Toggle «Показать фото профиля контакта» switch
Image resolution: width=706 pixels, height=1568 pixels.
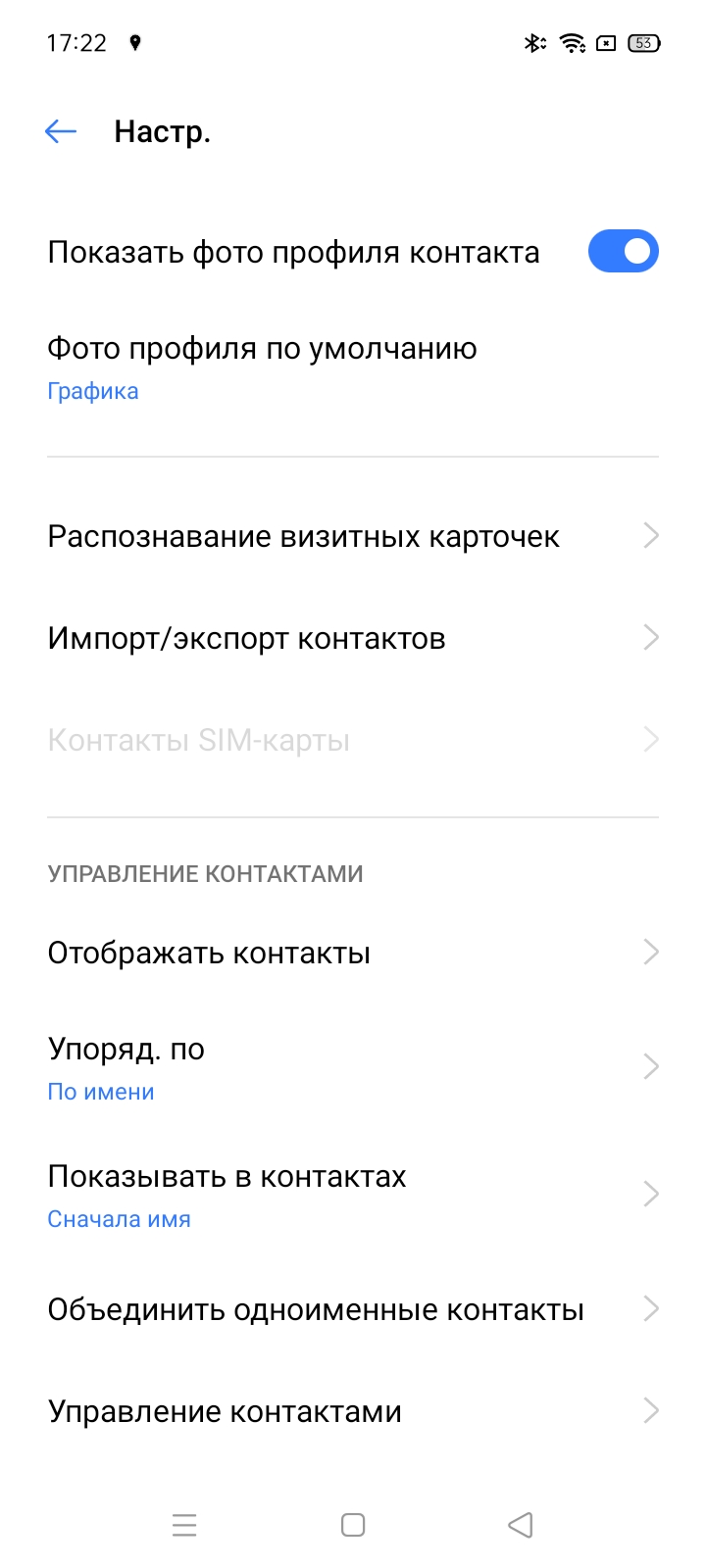pos(623,252)
